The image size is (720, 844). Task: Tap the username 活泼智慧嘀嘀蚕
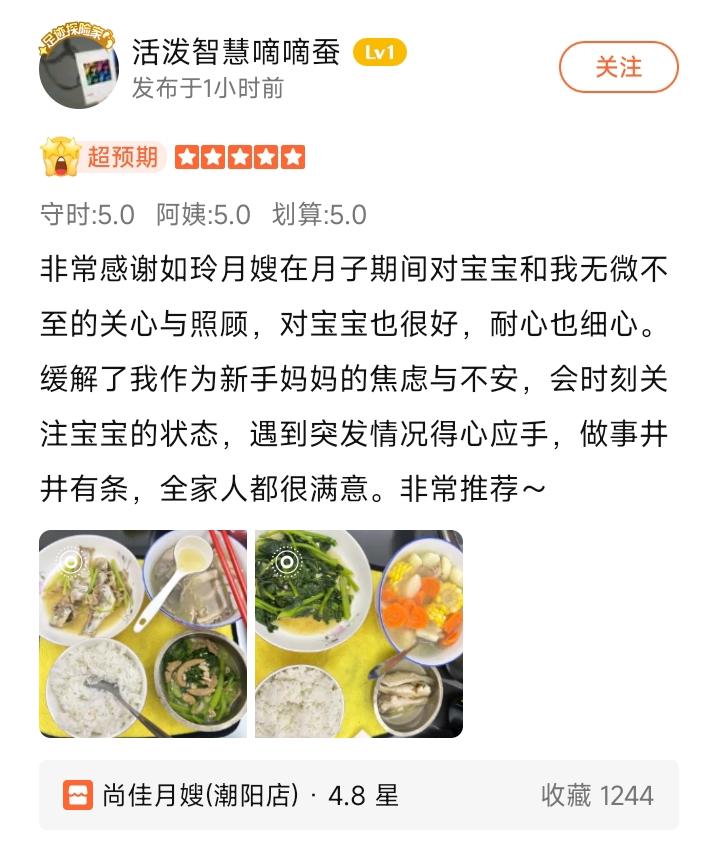click(236, 52)
